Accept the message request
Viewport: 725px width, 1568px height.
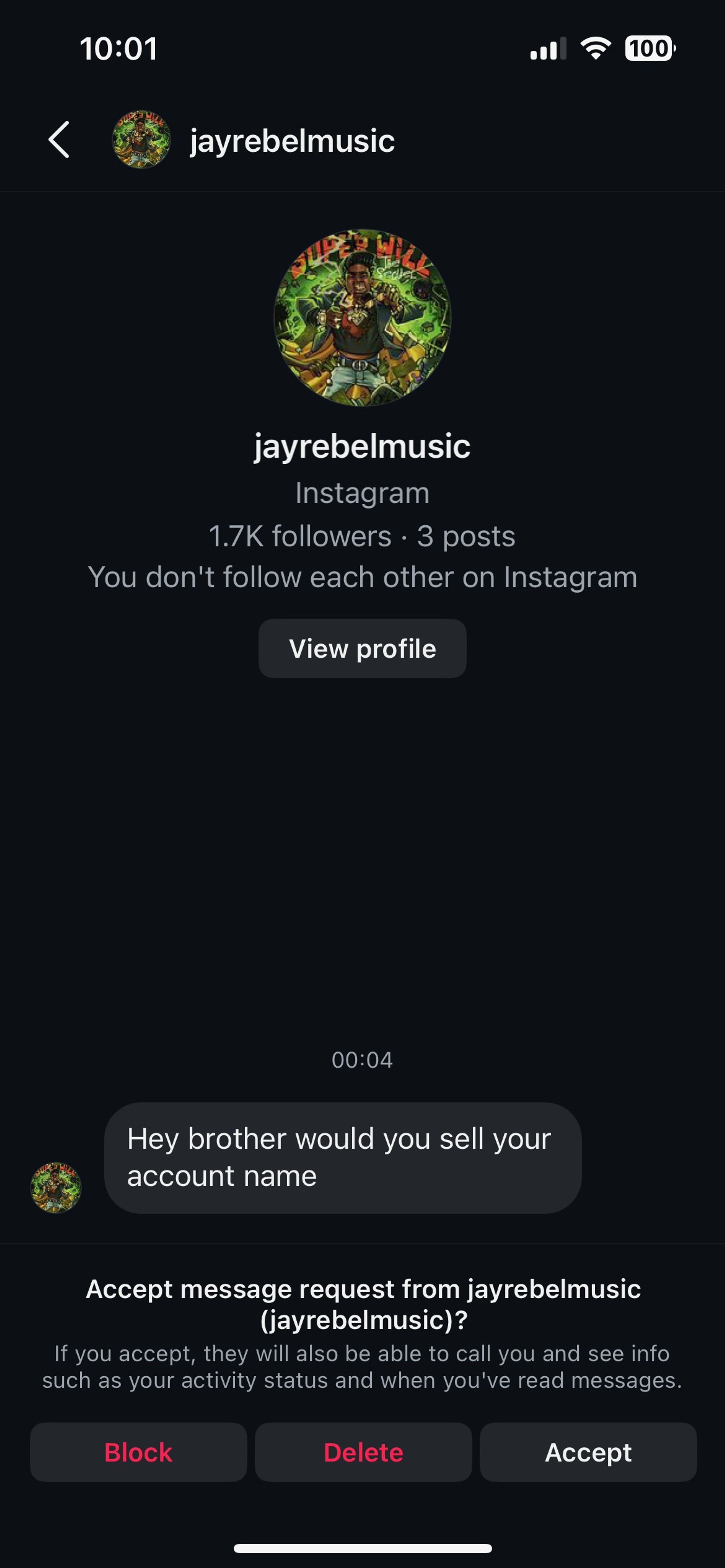588,1452
